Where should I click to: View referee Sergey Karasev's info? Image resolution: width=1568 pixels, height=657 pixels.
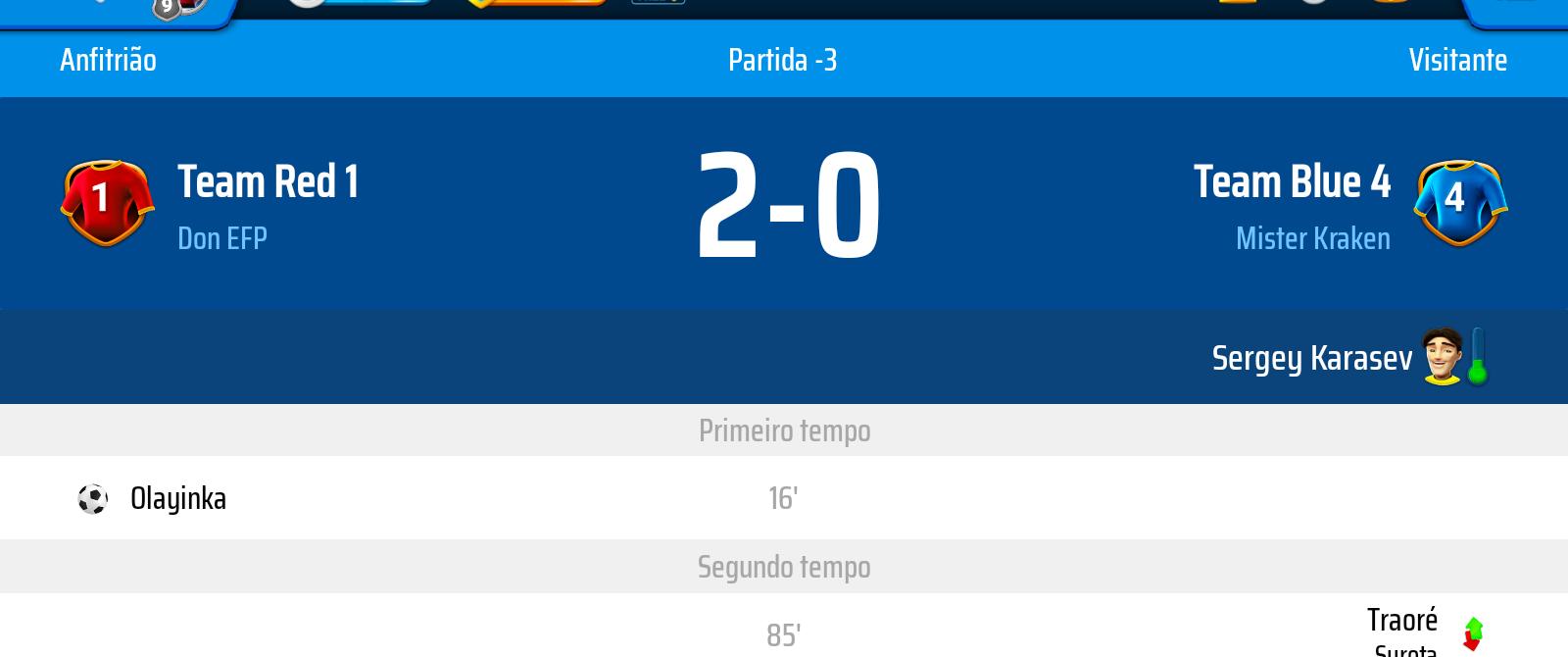[x=1312, y=358]
